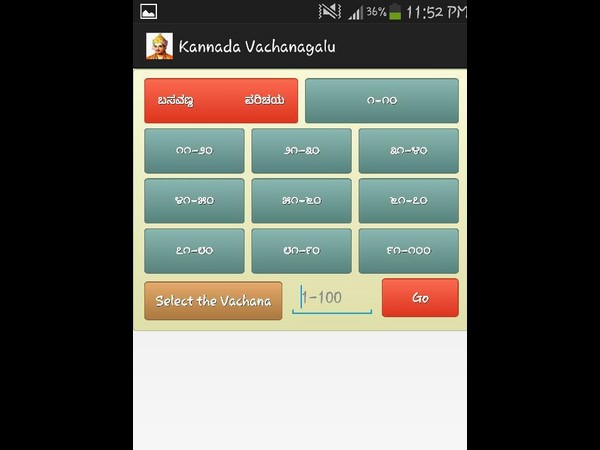Image resolution: width=600 pixels, height=450 pixels.
Task: Tap the red Go button
Action: pyautogui.click(x=420, y=298)
